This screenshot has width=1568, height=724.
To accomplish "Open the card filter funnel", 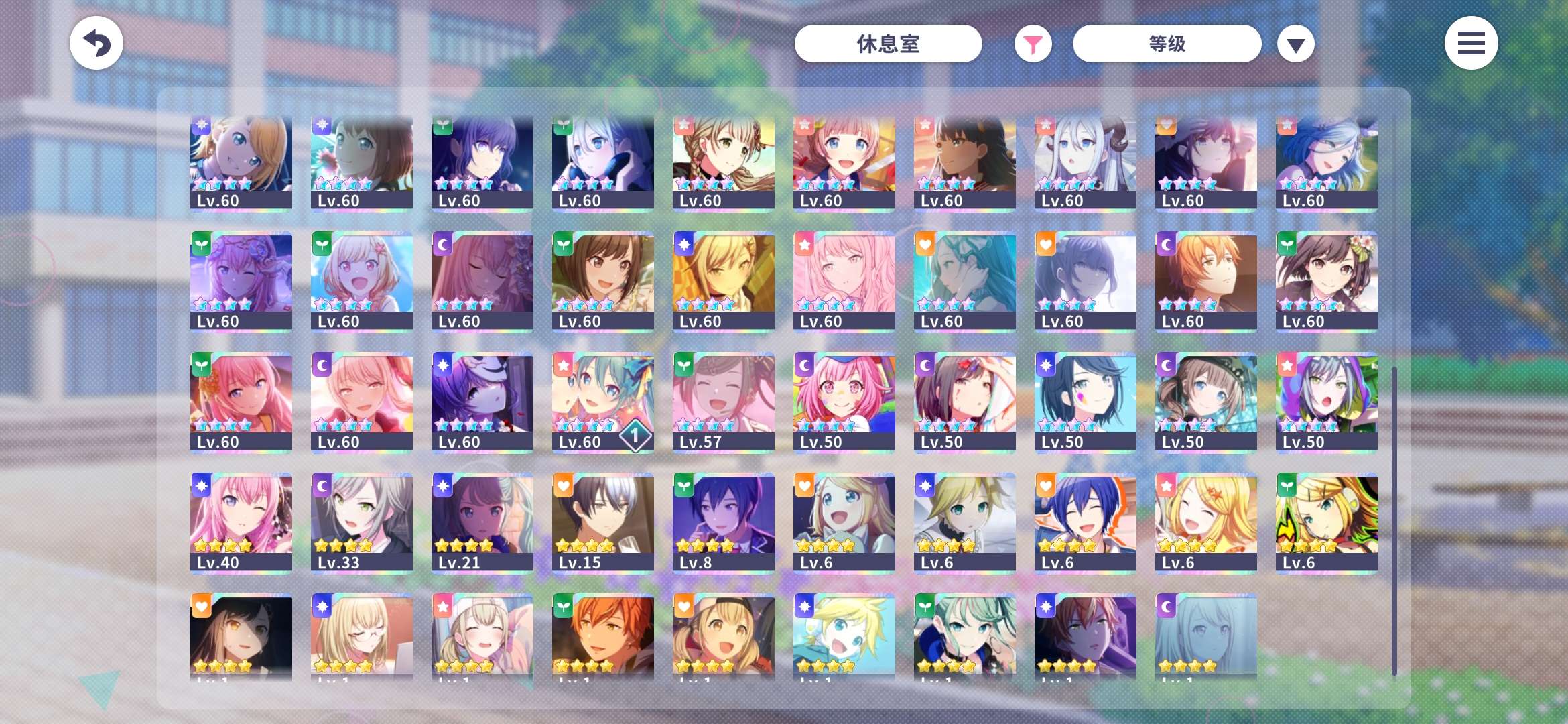I will click(1033, 45).
